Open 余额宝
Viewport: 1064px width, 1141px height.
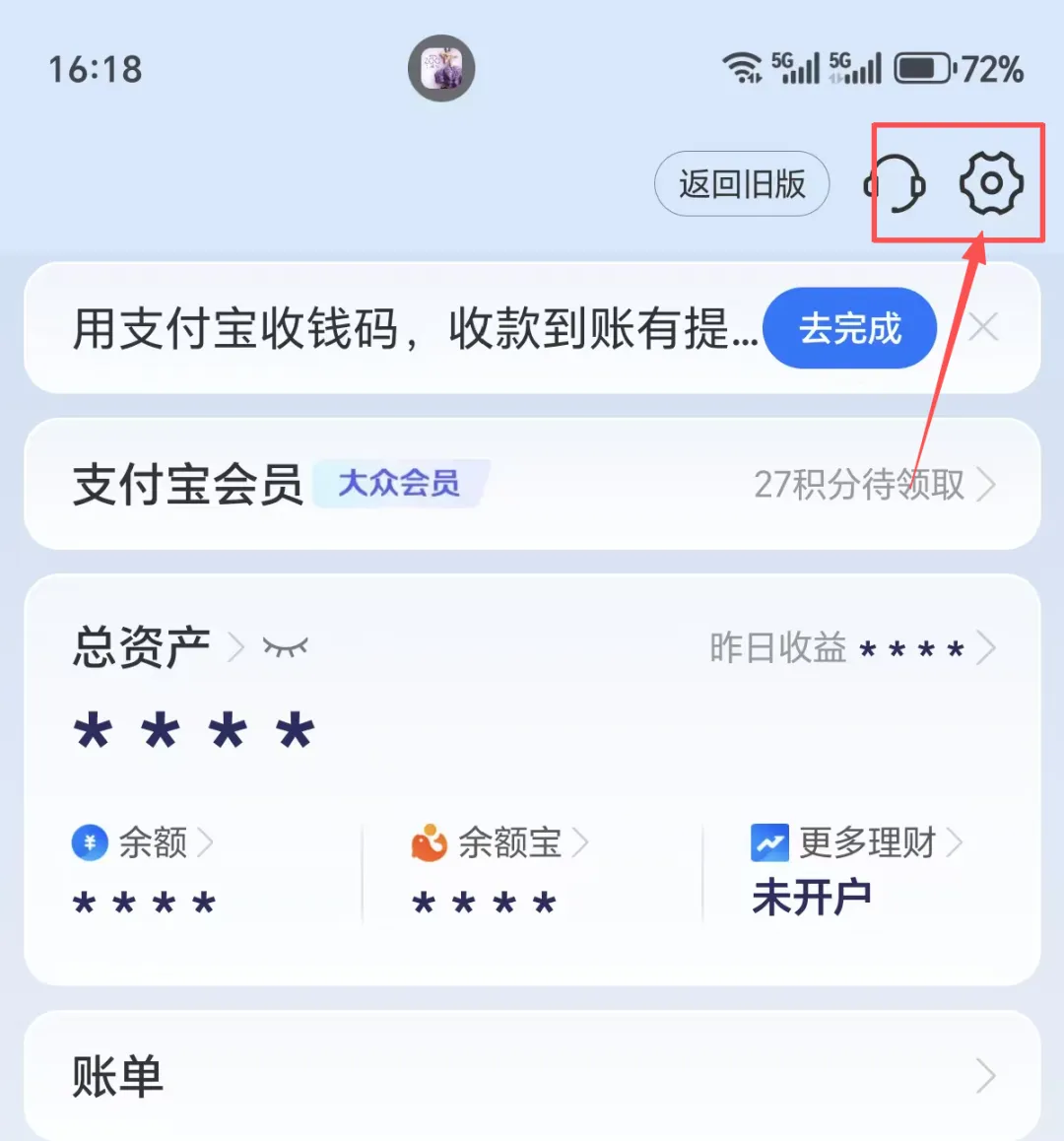499,842
